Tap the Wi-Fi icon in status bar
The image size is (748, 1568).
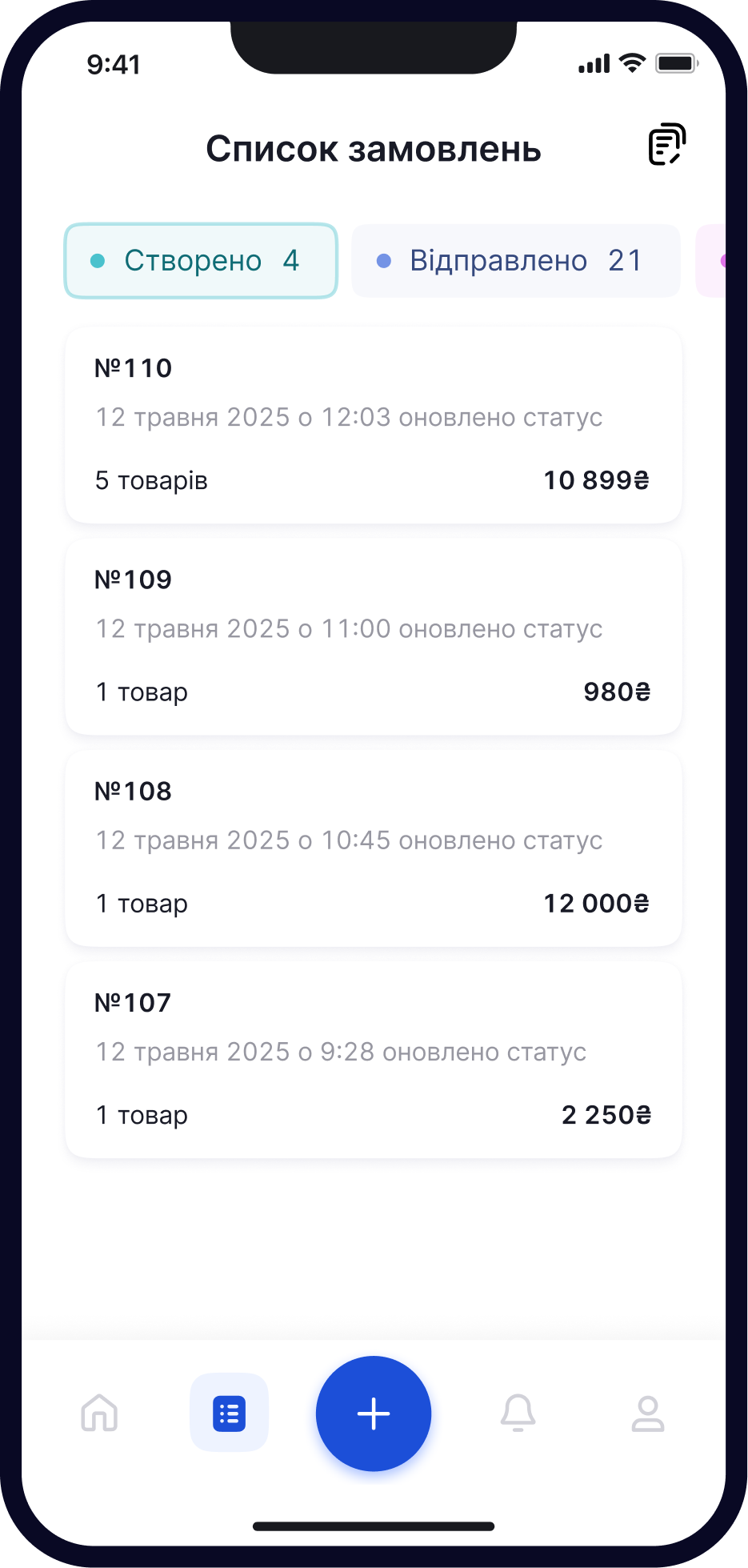coord(631,62)
